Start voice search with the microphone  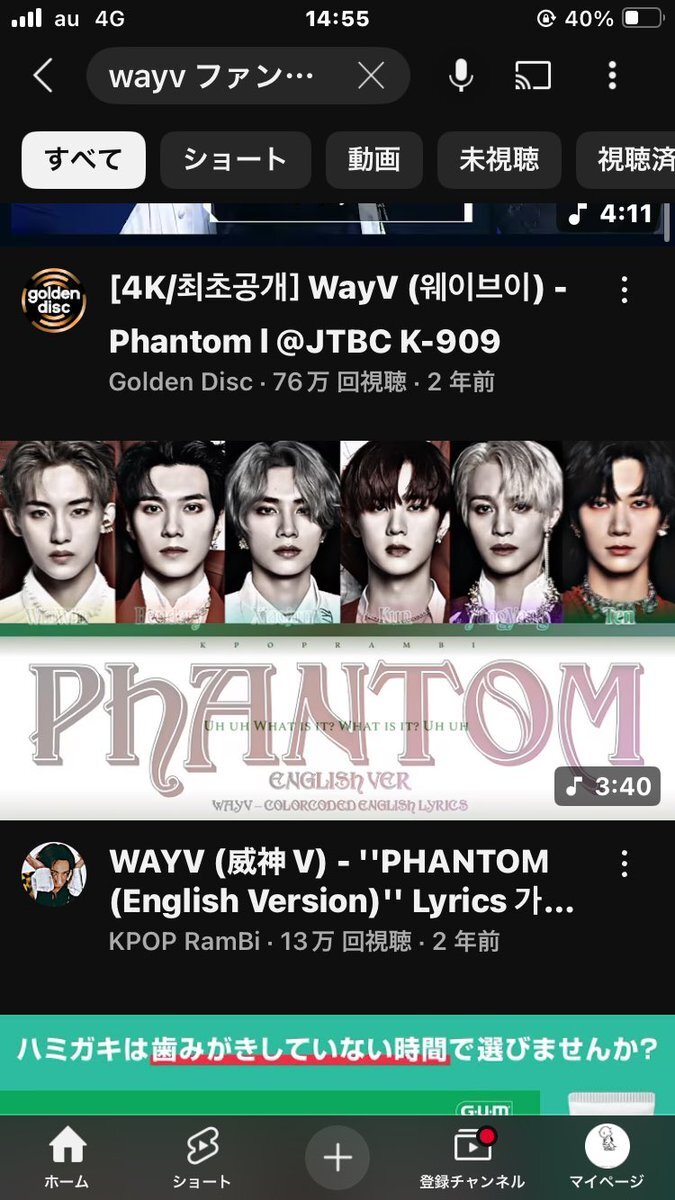tap(461, 76)
